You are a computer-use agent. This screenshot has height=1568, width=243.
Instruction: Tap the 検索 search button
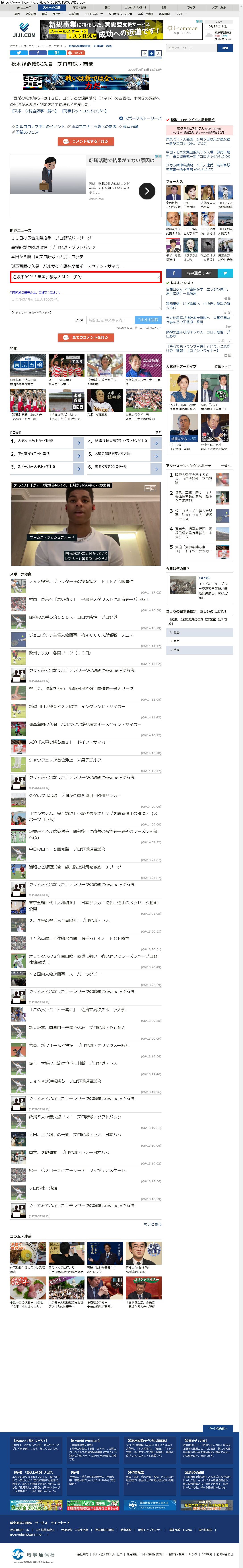tap(225, 48)
